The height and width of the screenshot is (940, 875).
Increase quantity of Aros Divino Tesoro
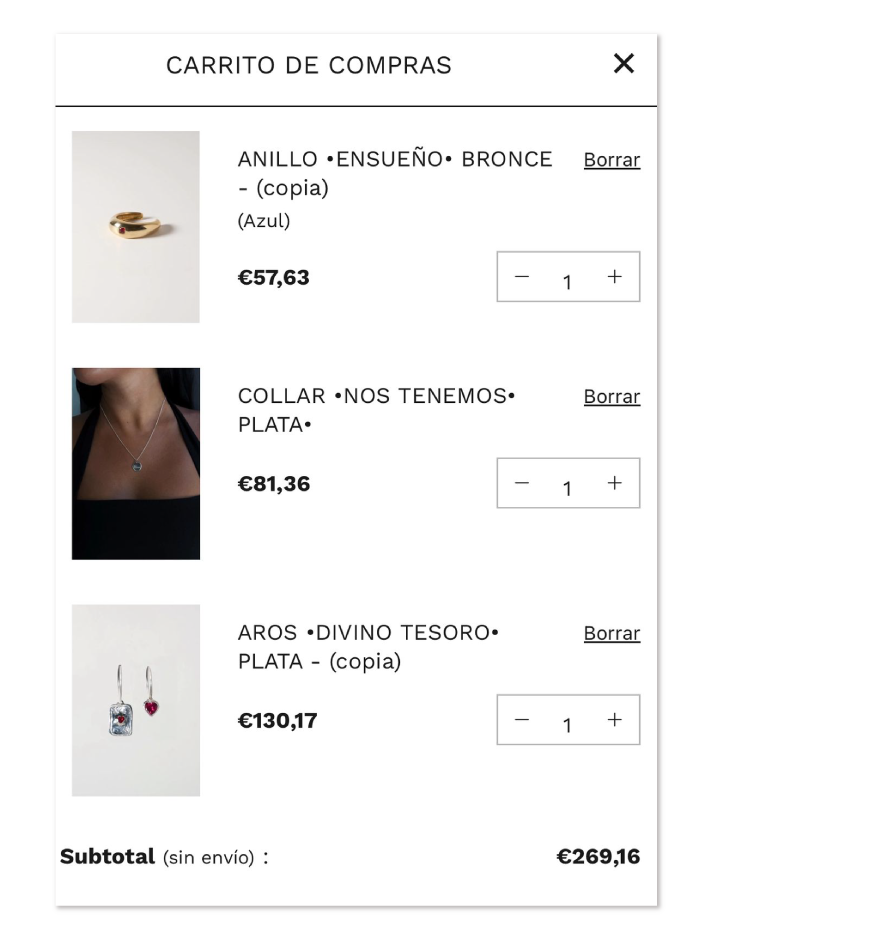pos(614,720)
